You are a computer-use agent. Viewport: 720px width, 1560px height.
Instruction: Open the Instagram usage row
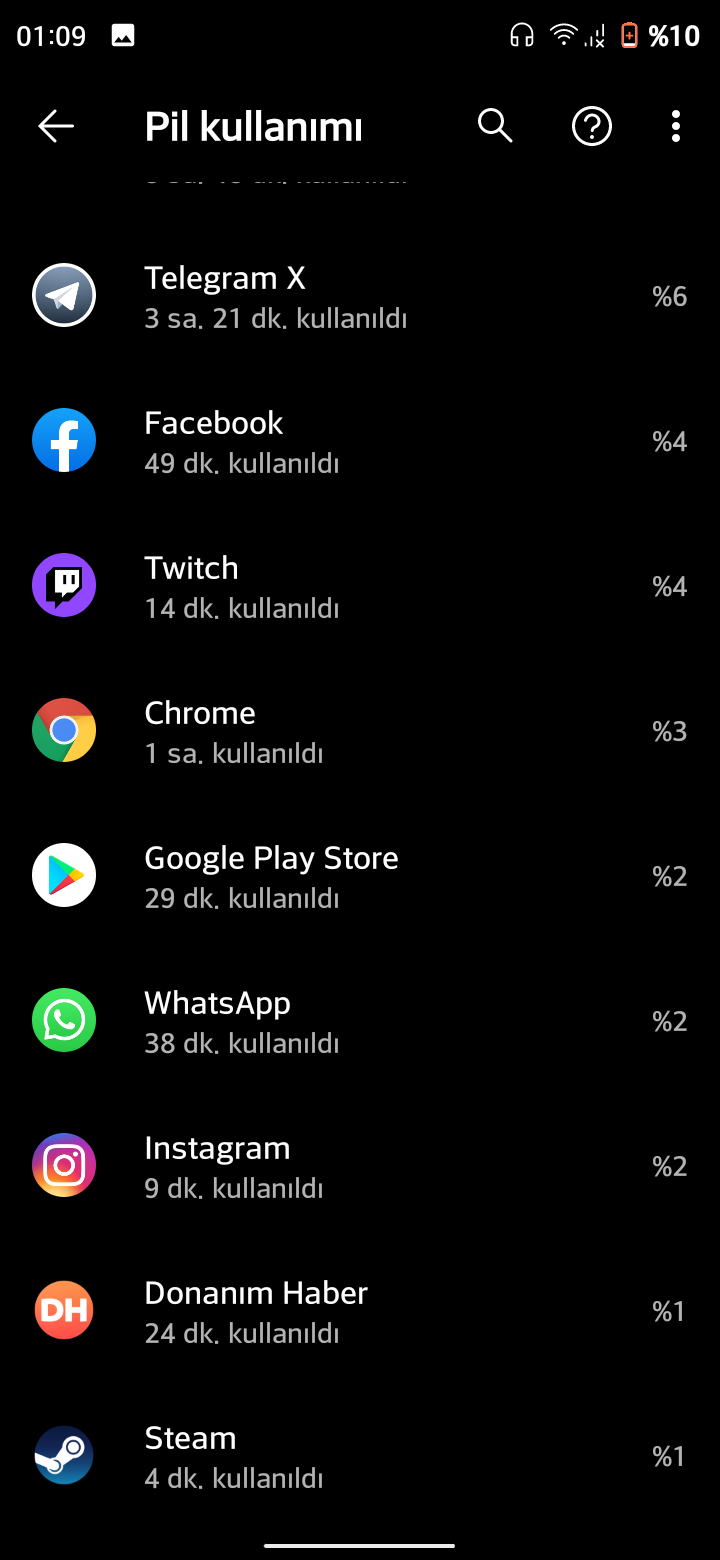coord(360,1166)
